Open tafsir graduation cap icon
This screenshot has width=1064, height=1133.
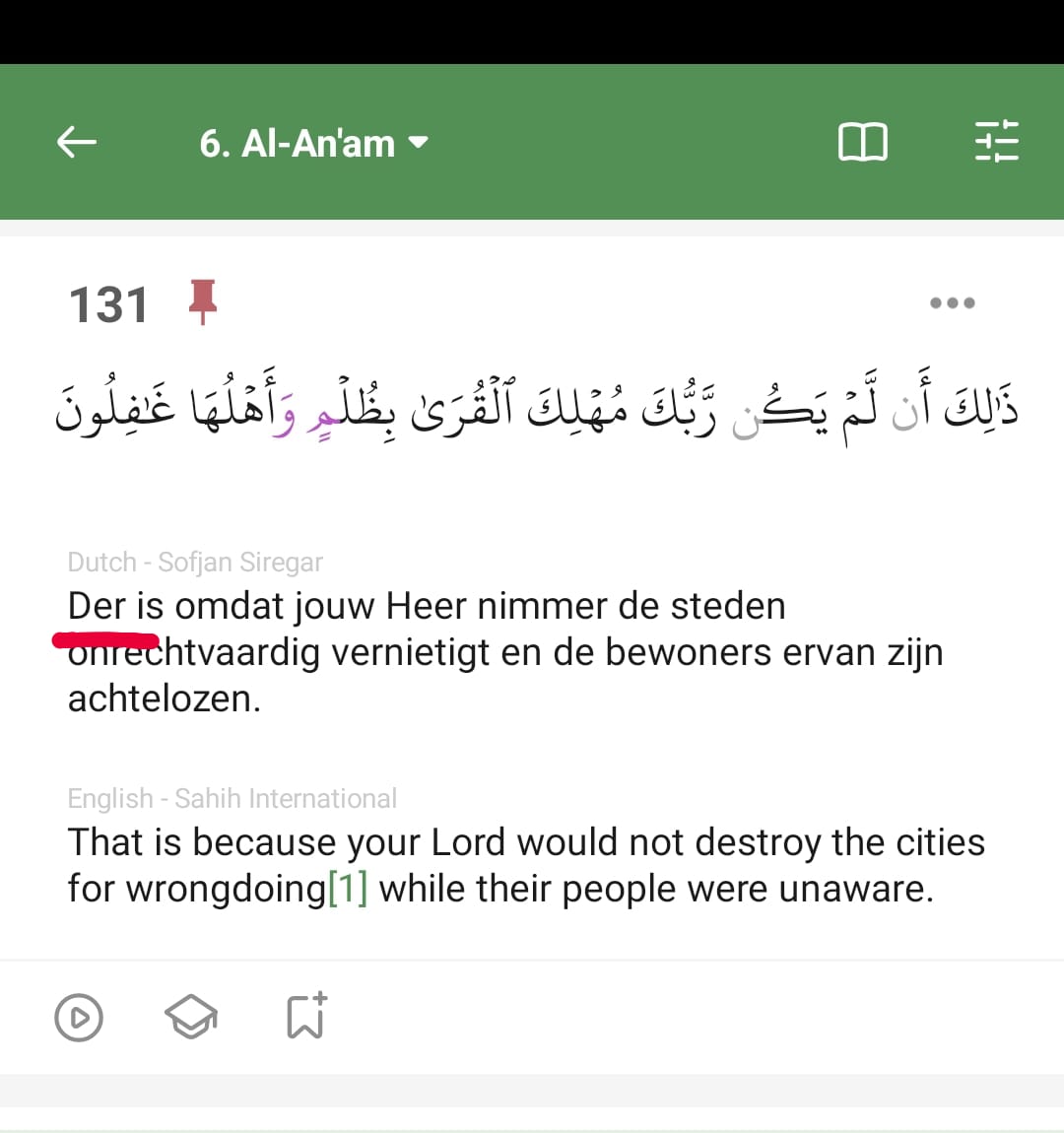pos(191,1017)
